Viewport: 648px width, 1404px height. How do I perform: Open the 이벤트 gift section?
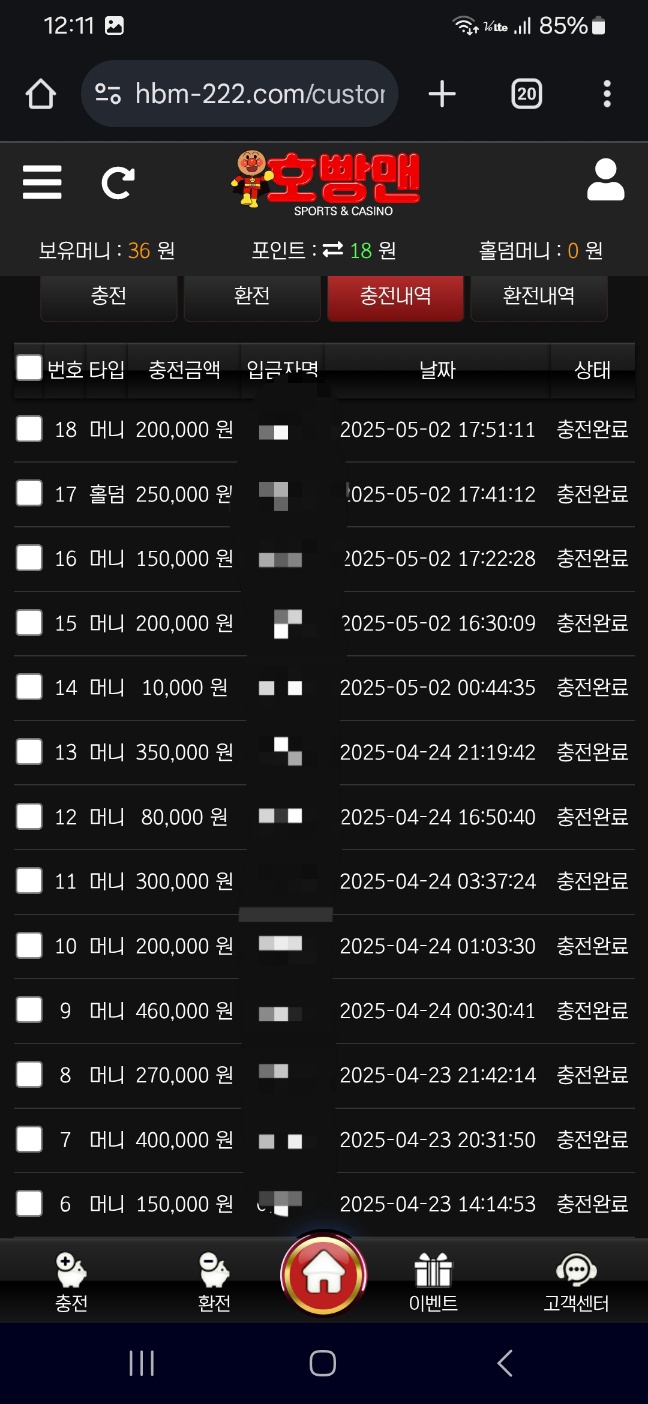433,1283
